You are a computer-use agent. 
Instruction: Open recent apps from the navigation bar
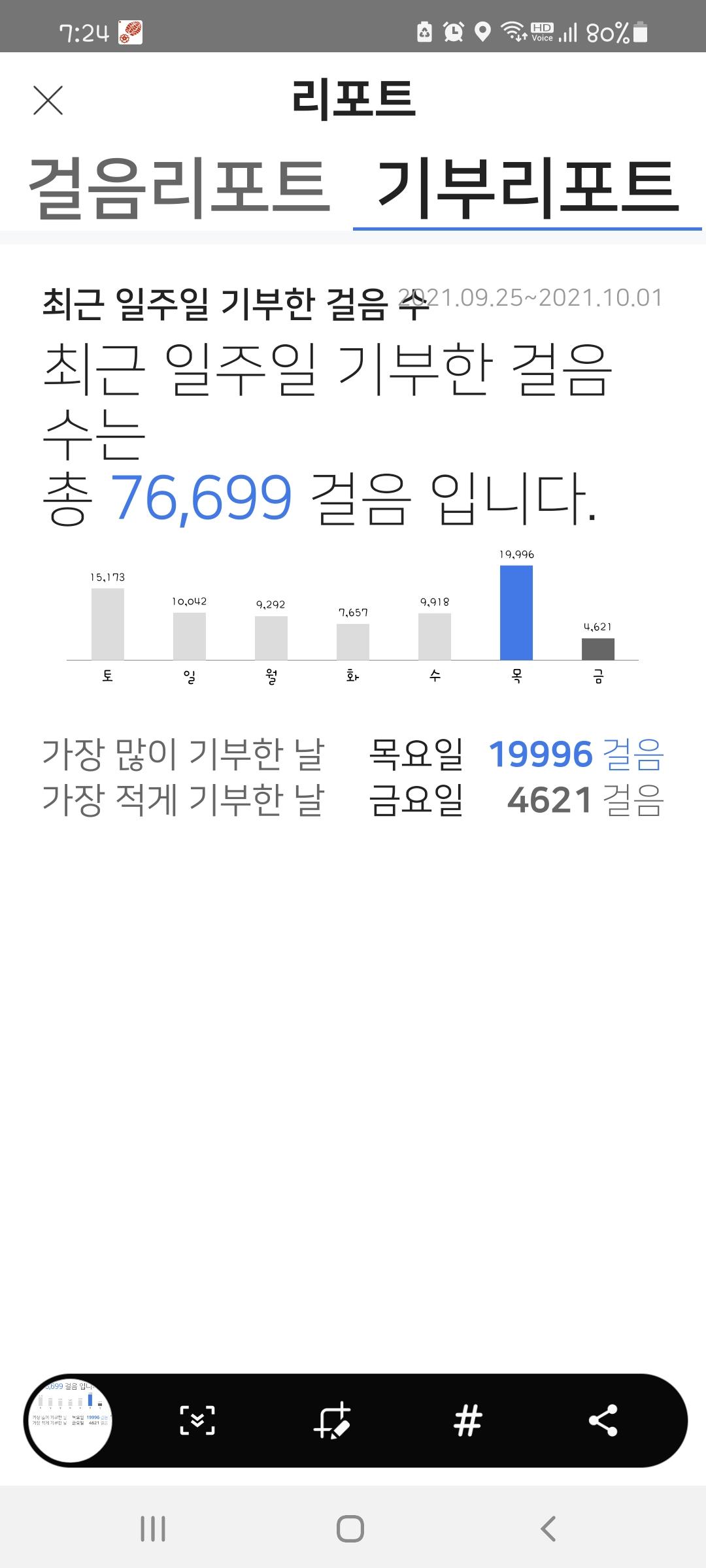click(153, 1528)
